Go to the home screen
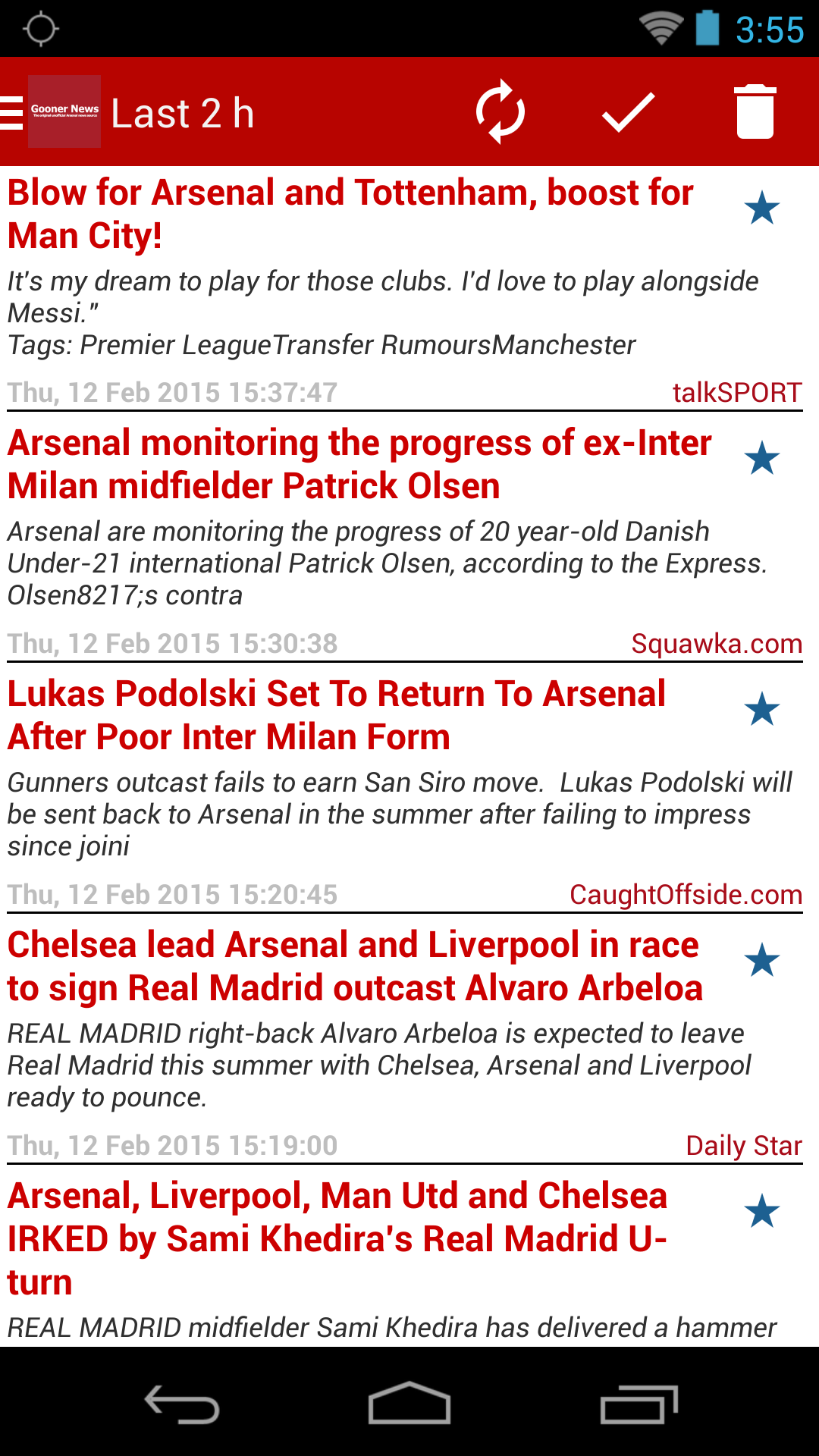 409,1403
